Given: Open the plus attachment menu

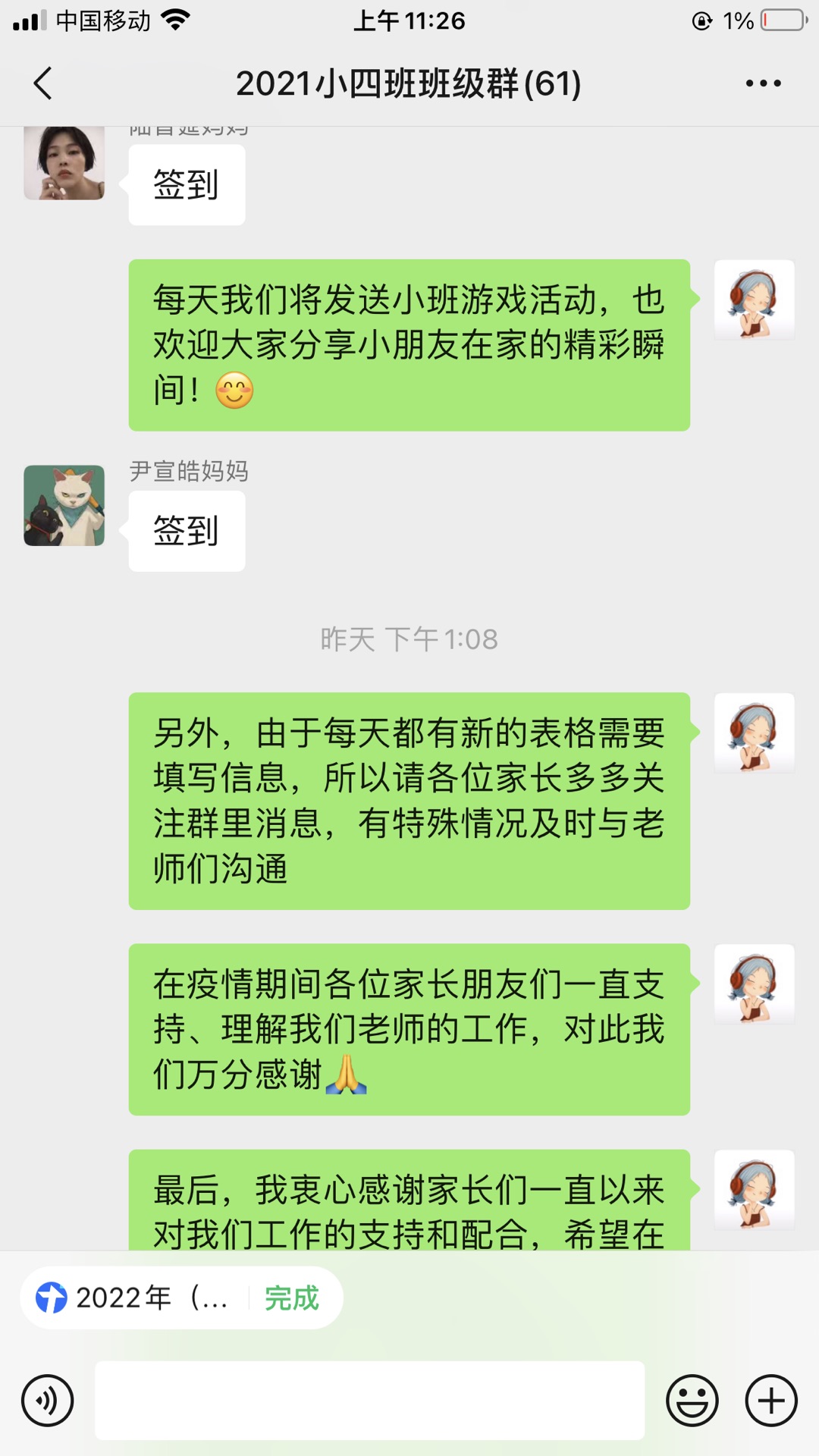Looking at the screenshot, I should pos(771,1401).
